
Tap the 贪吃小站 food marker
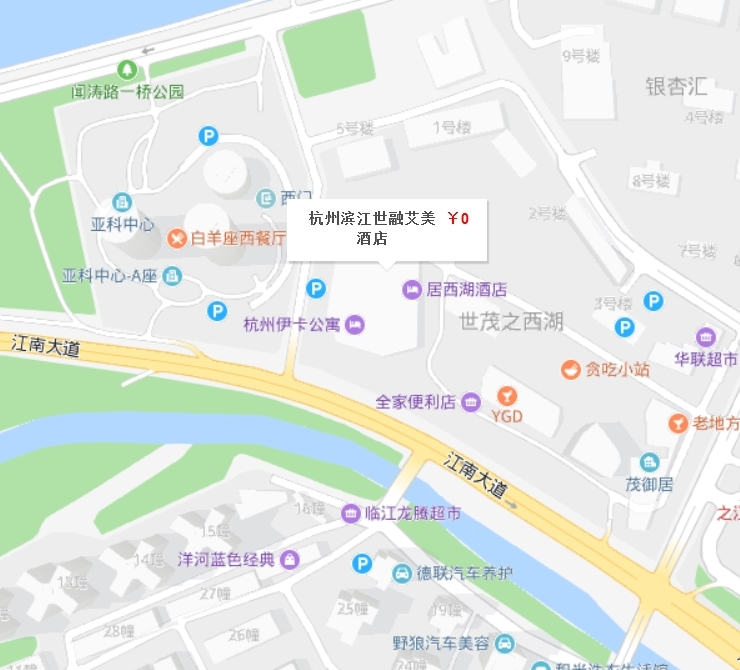coord(570,370)
